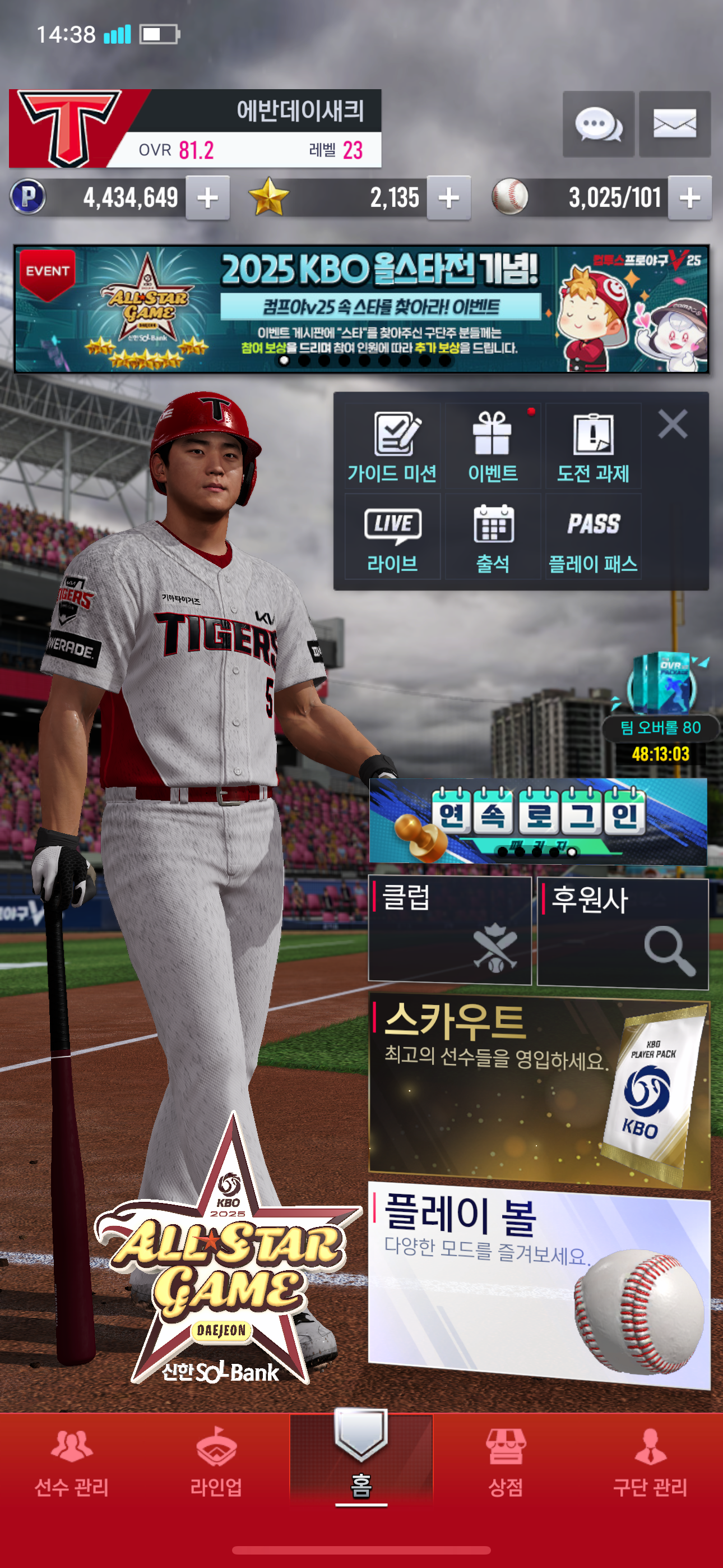Open 출석 attendance calendar
The width and height of the screenshot is (723, 1568).
pos(492,537)
